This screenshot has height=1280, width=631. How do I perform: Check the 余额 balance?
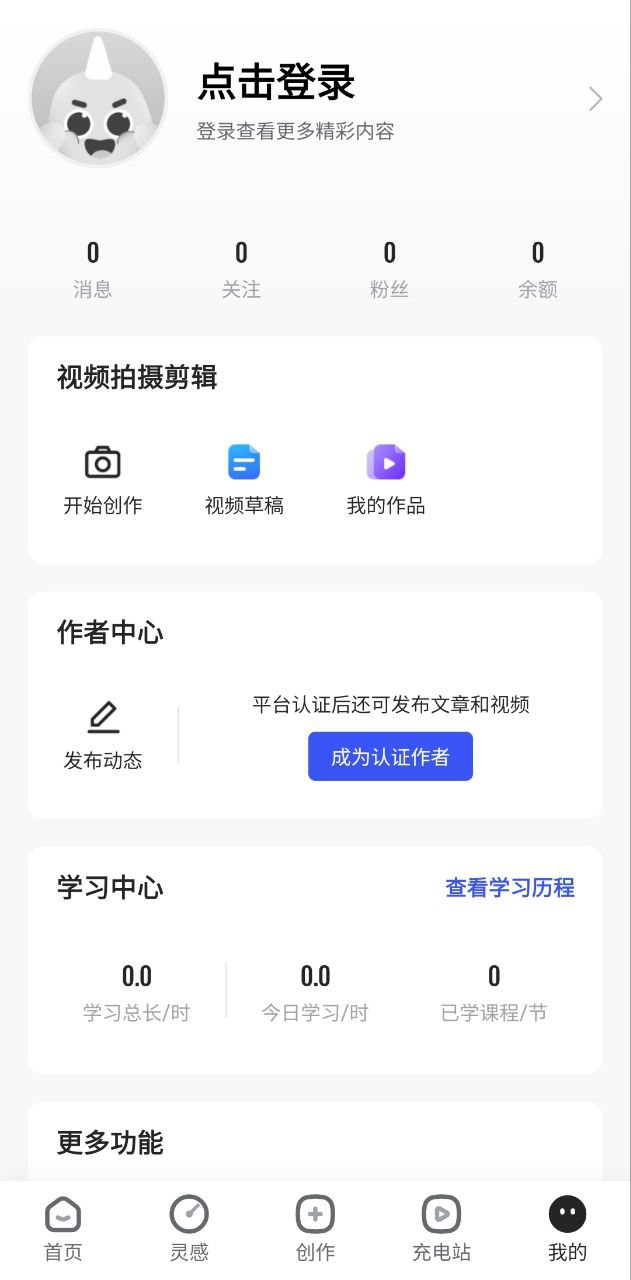(x=537, y=269)
